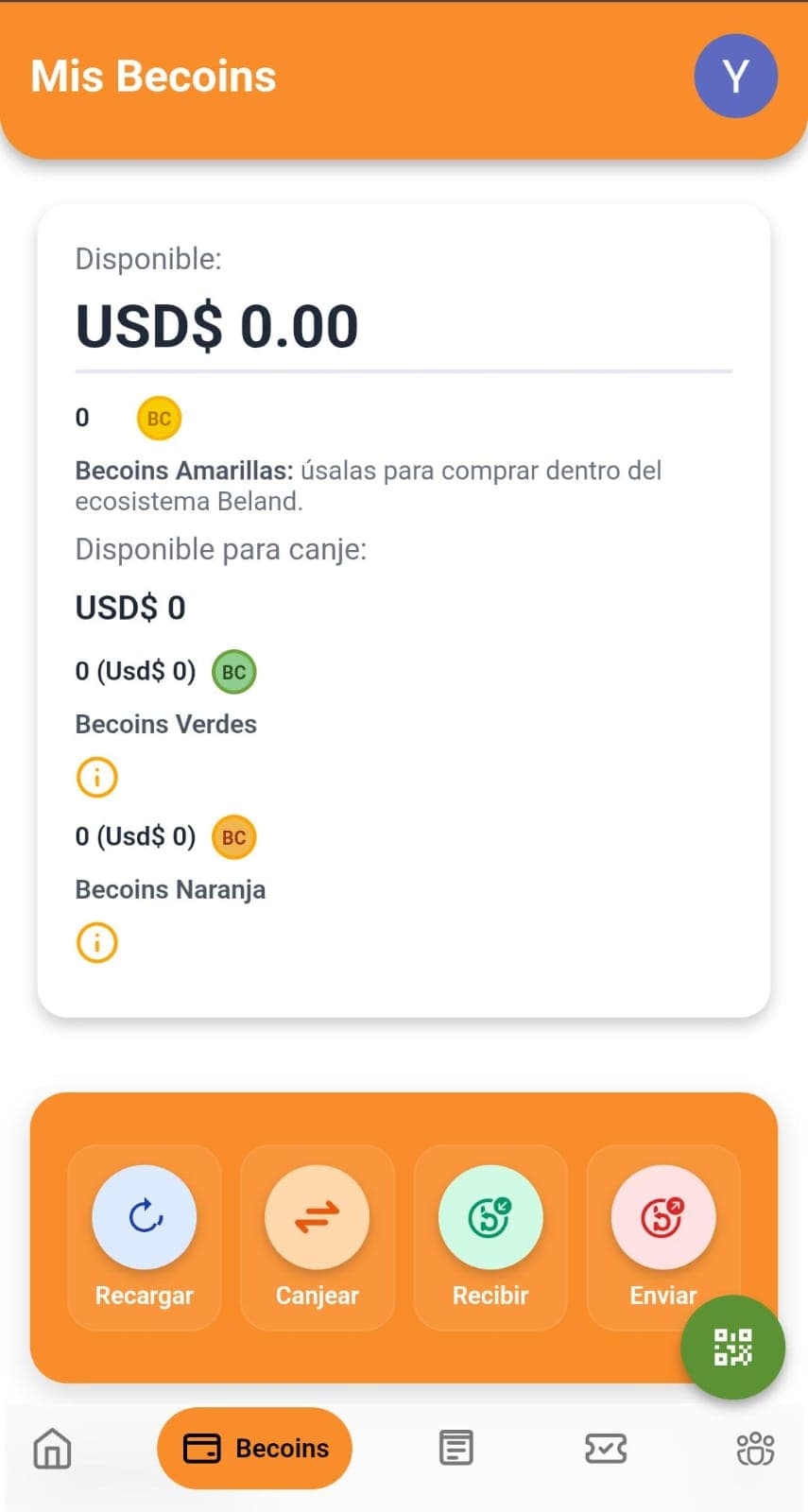Screen dimensions: 808x1512
Task: Select the green BC Becoins Verdes coin
Action: (233, 672)
